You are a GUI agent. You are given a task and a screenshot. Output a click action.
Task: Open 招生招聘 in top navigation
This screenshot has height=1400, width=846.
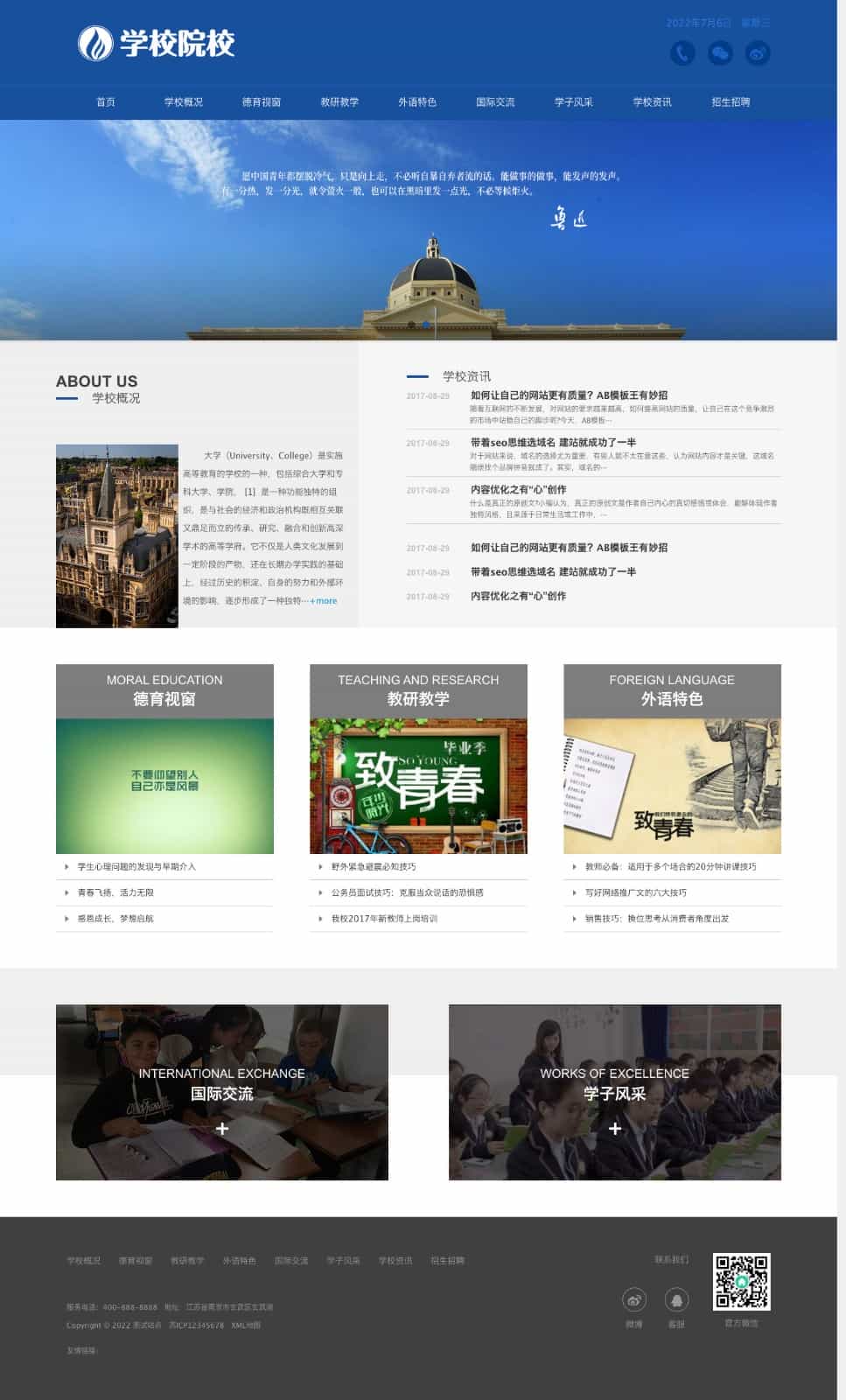click(731, 102)
